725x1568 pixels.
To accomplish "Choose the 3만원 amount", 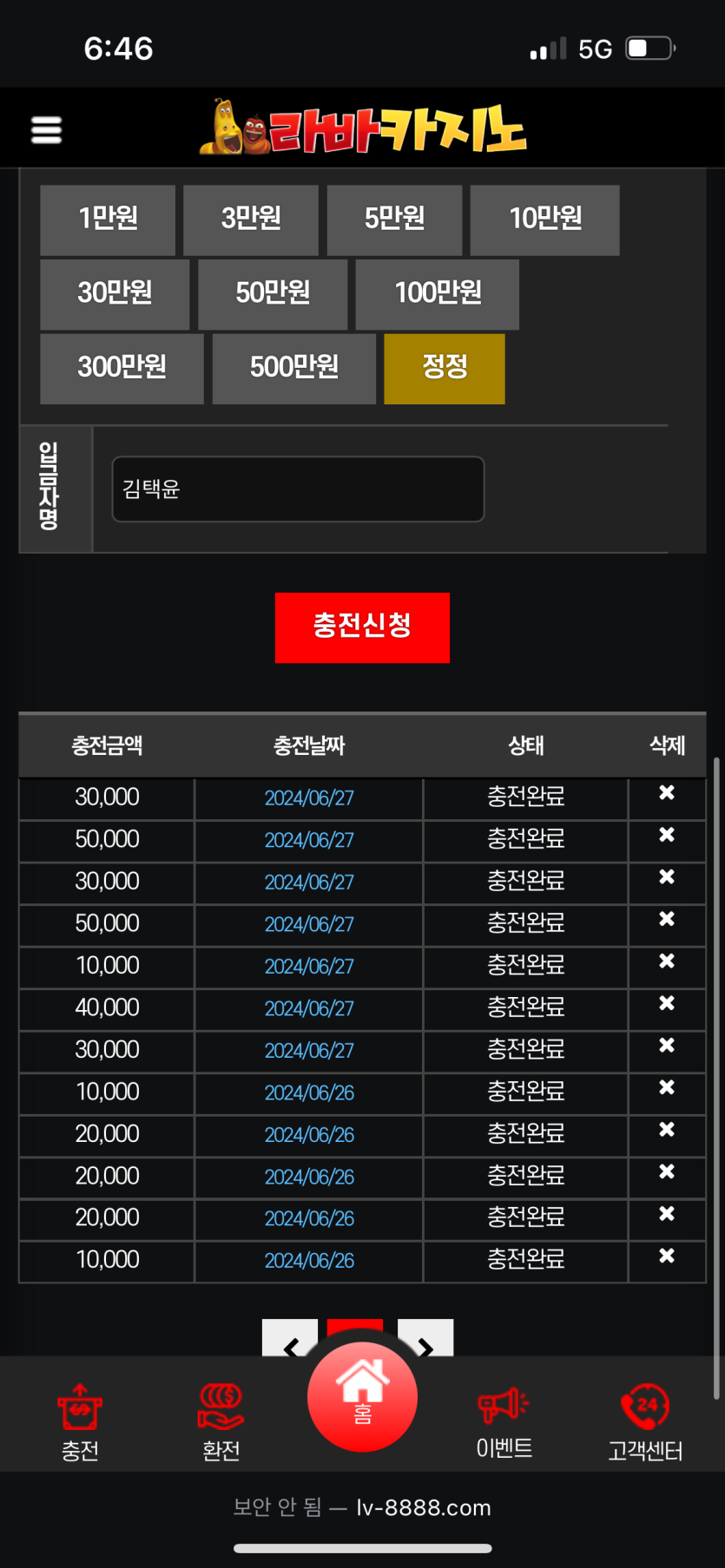I will 251,220.
